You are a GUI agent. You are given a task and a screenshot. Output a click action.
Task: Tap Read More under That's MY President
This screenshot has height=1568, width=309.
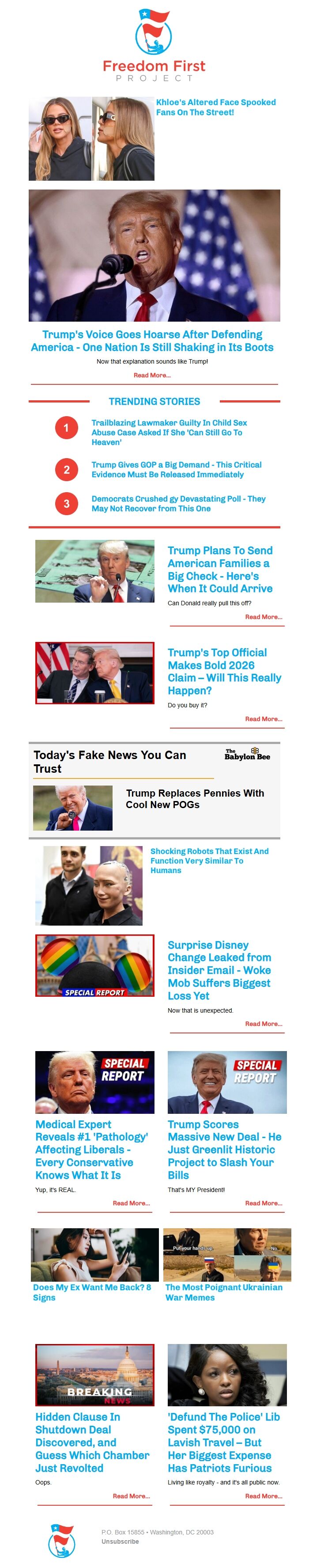tap(263, 1203)
